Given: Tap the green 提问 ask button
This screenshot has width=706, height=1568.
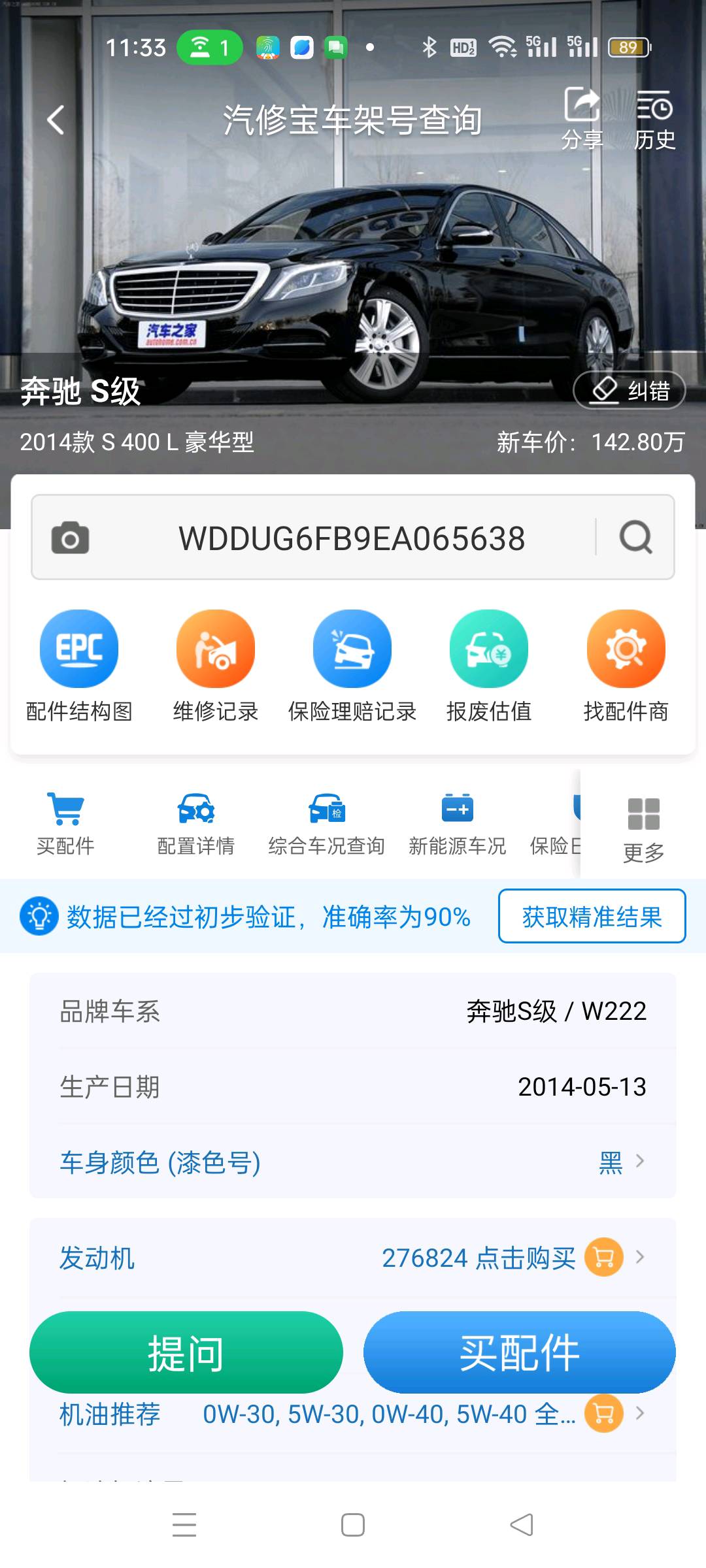Looking at the screenshot, I should coord(186,1352).
